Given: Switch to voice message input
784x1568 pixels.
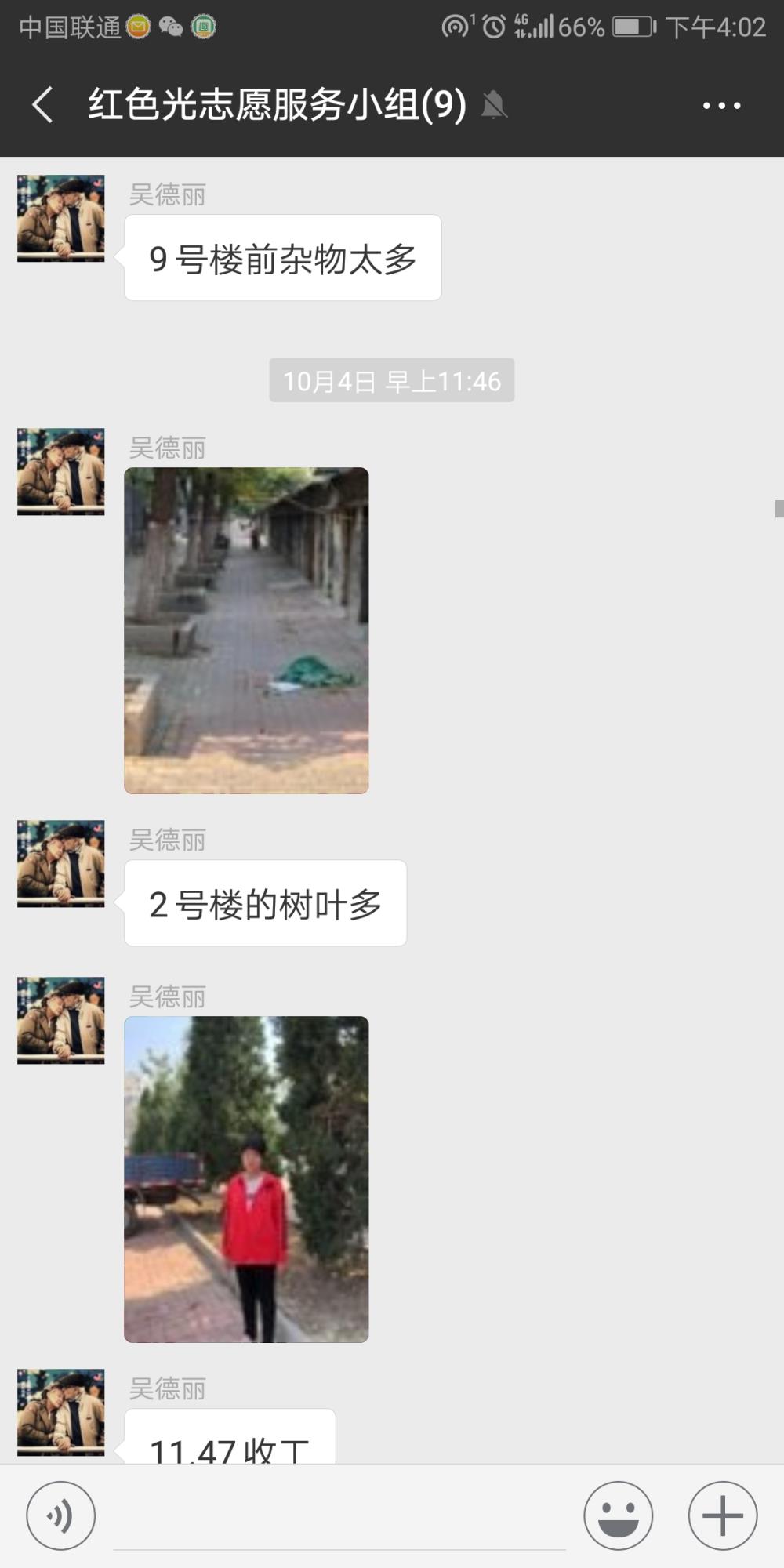Looking at the screenshot, I should click(x=61, y=1515).
